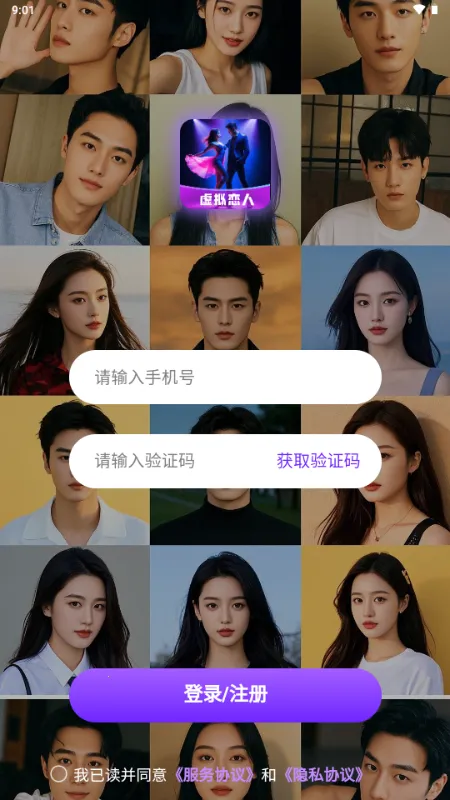Request a code via 获取验证码
This screenshot has height=800, width=450.
[x=318, y=461]
